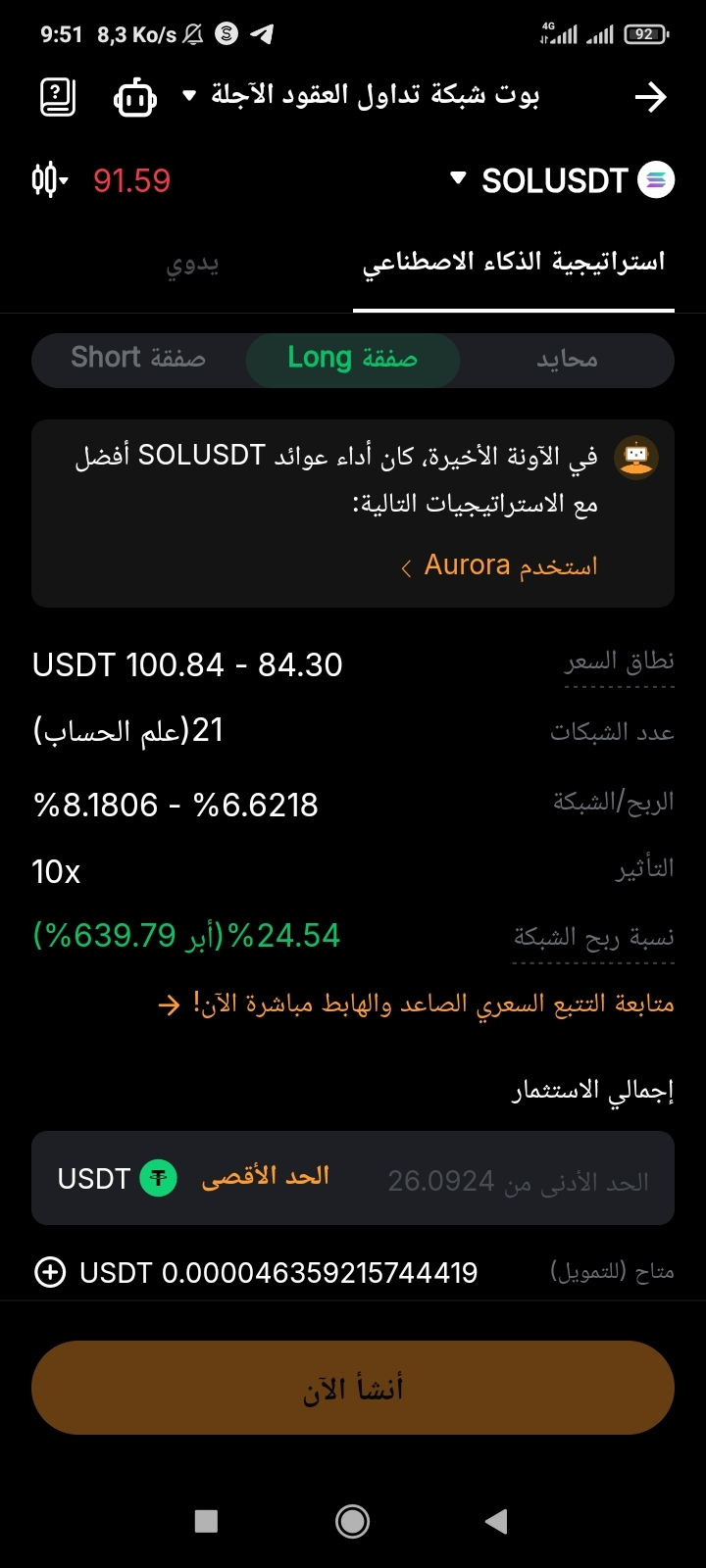
Task: Set investment to الحد الأقصى maximum
Action: tap(265, 1177)
